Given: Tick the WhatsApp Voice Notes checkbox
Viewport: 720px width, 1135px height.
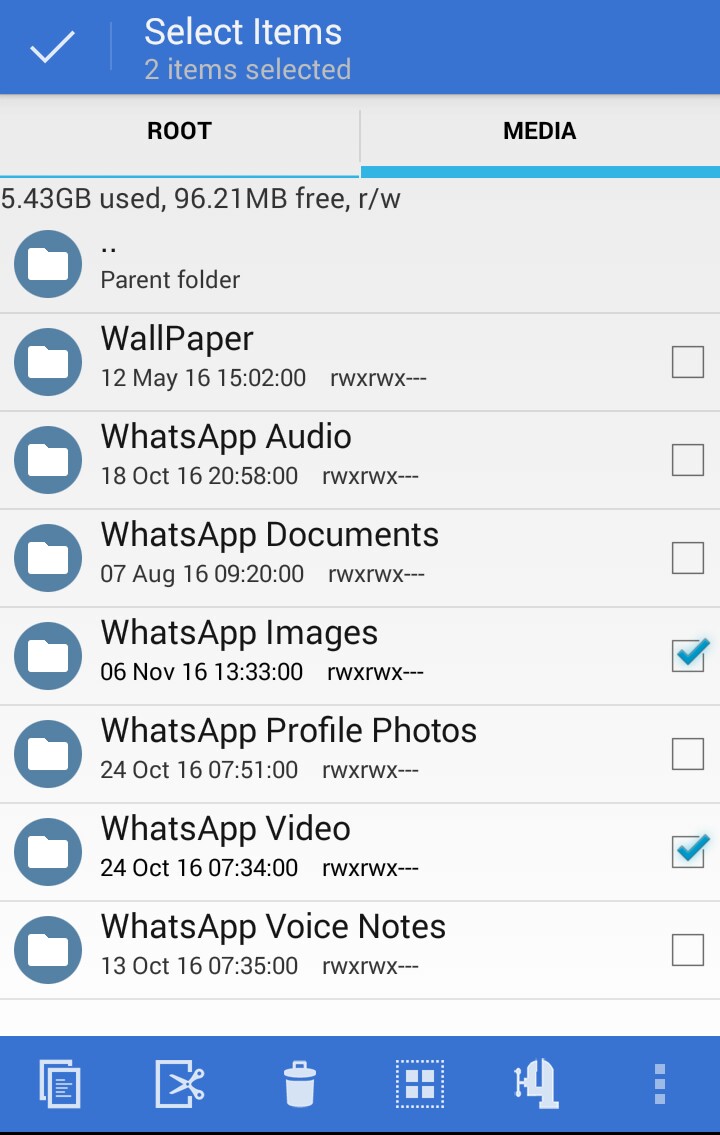Looking at the screenshot, I should coord(687,950).
